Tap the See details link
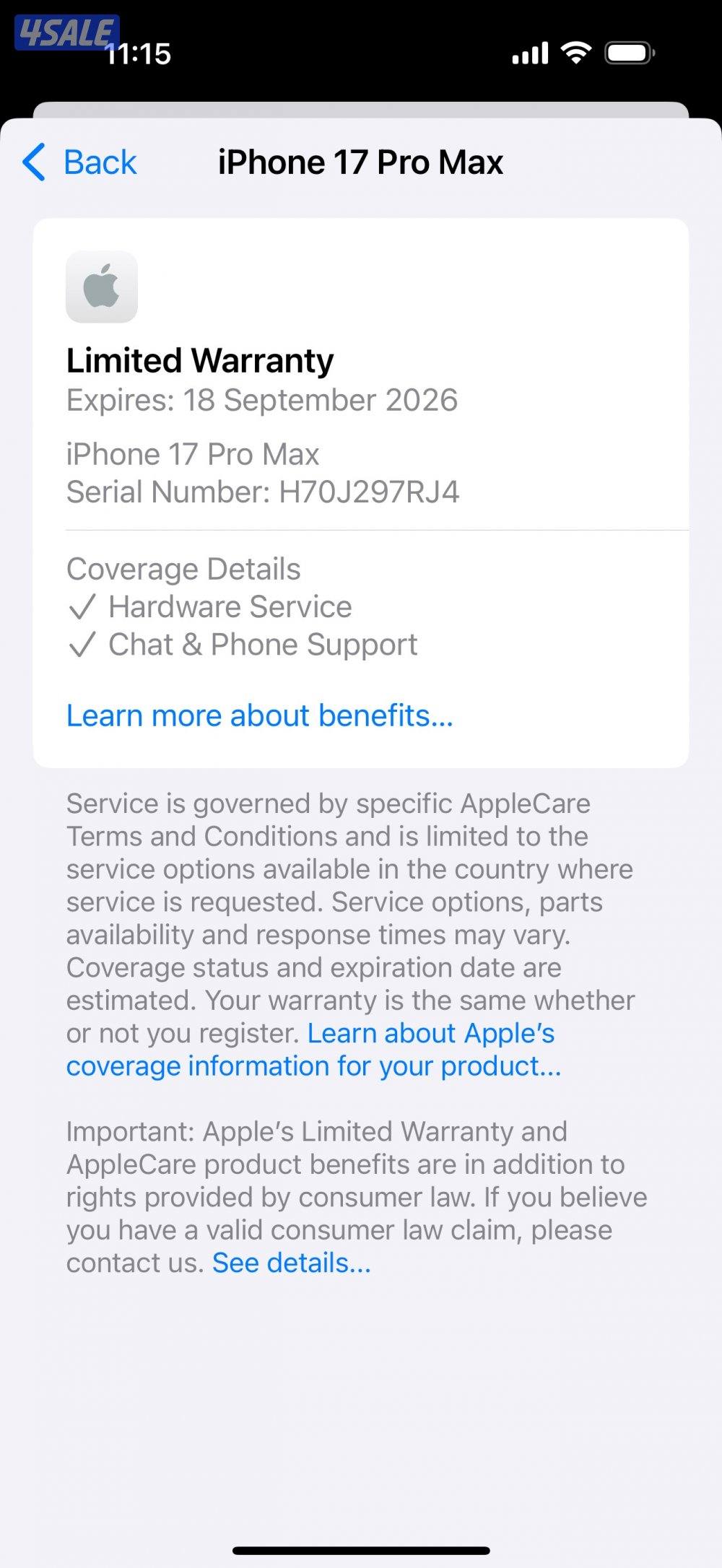Screen dimensions: 722x1568 click(291, 1263)
